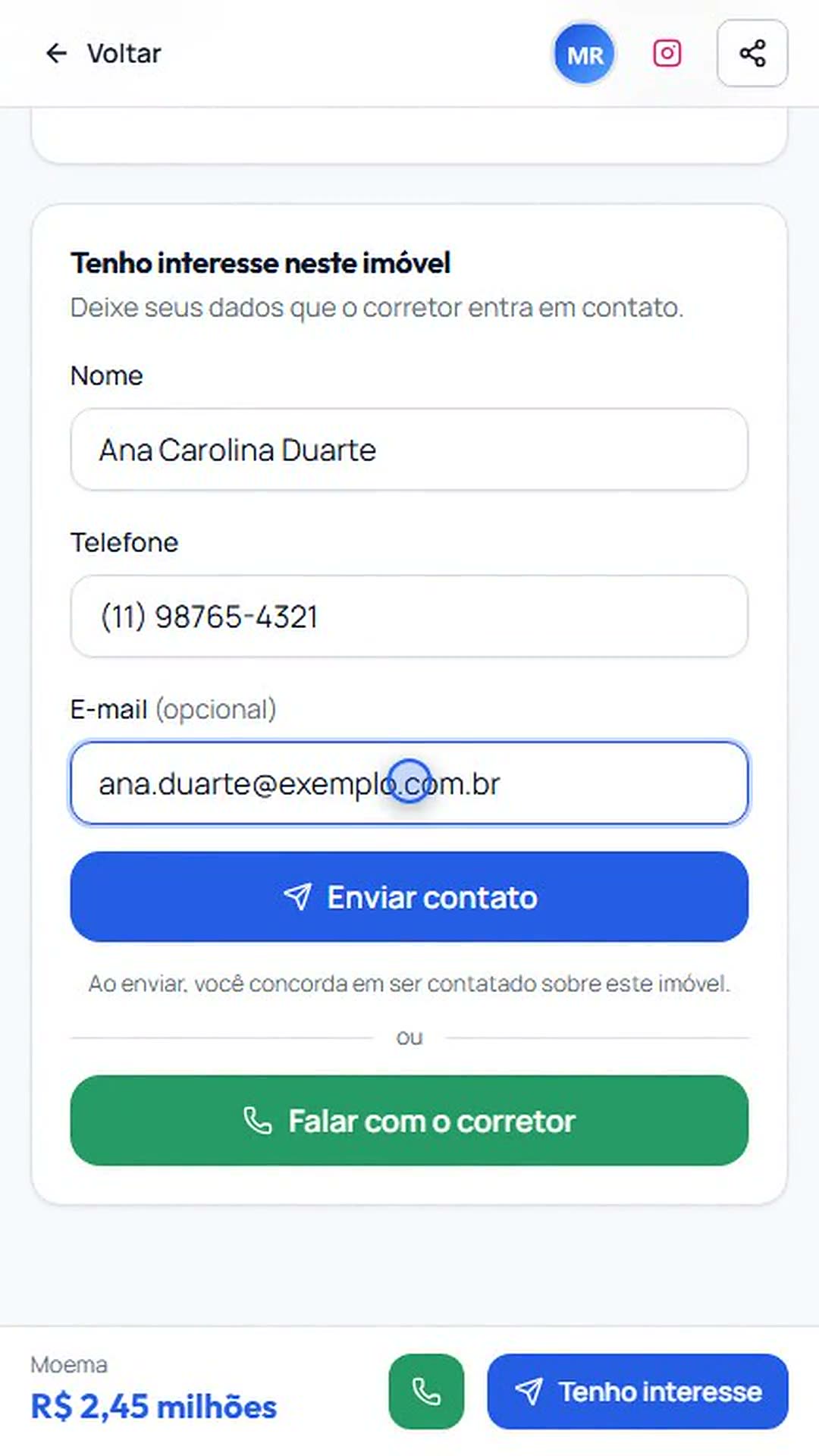Image resolution: width=819 pixels, height=1456 pixels.
Task: Tap the Tenho interesse bottom button
Action: (638, 1392)
